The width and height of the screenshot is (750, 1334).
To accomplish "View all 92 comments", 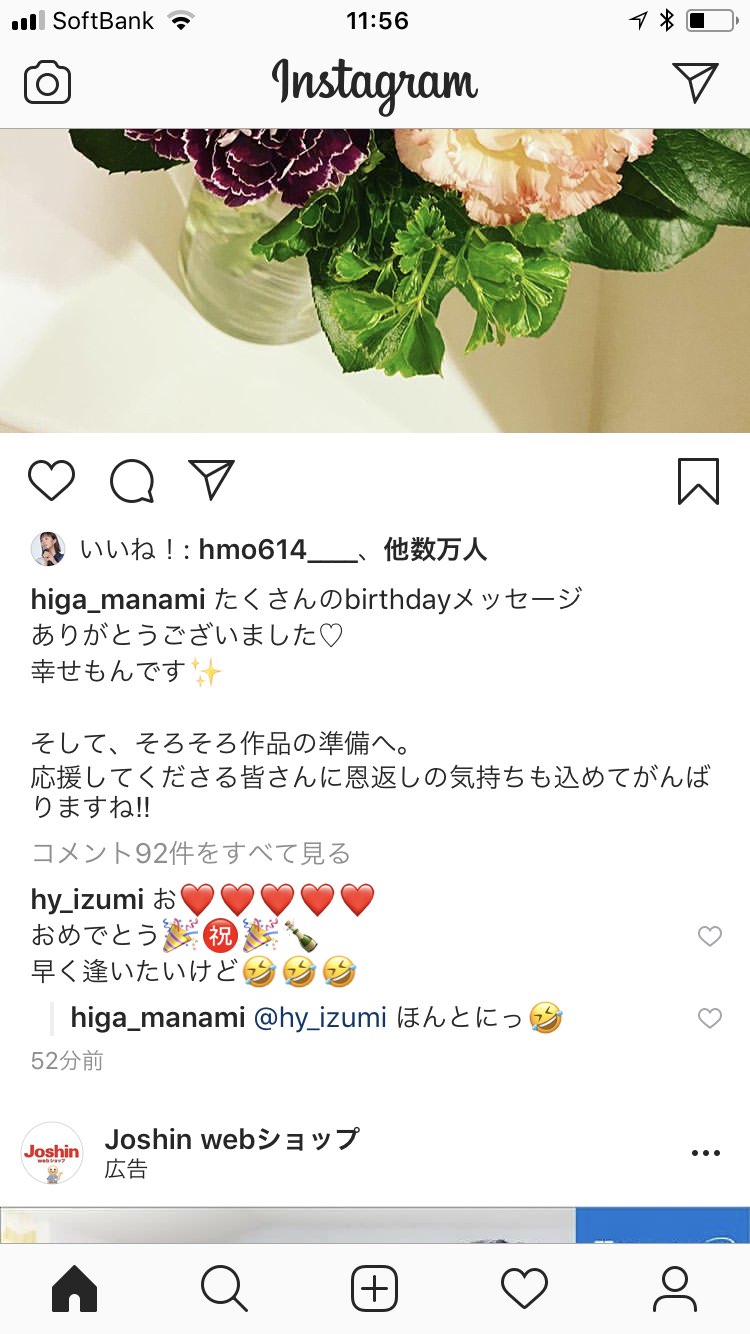I will click(x=190, y=853).
